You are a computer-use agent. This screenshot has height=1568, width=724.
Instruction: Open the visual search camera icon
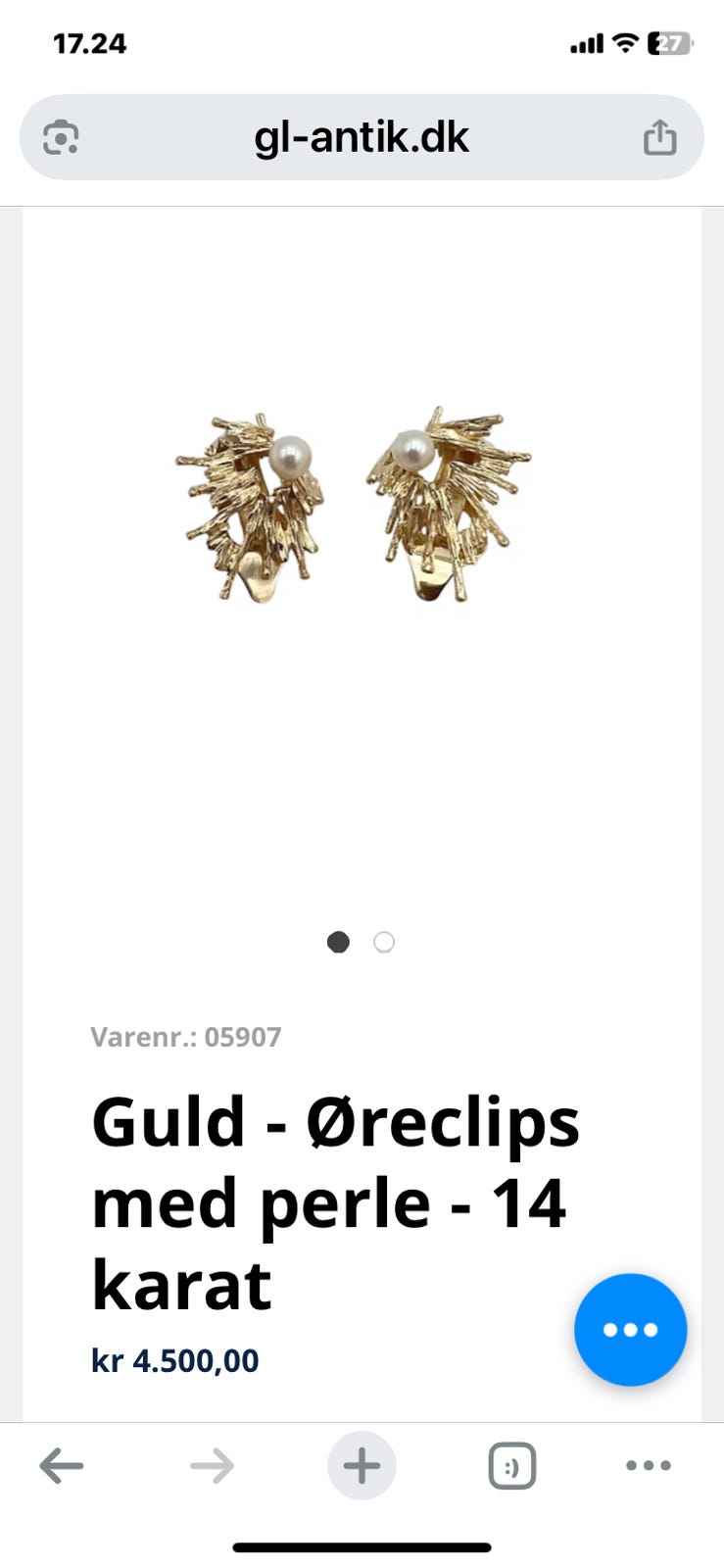61,137
